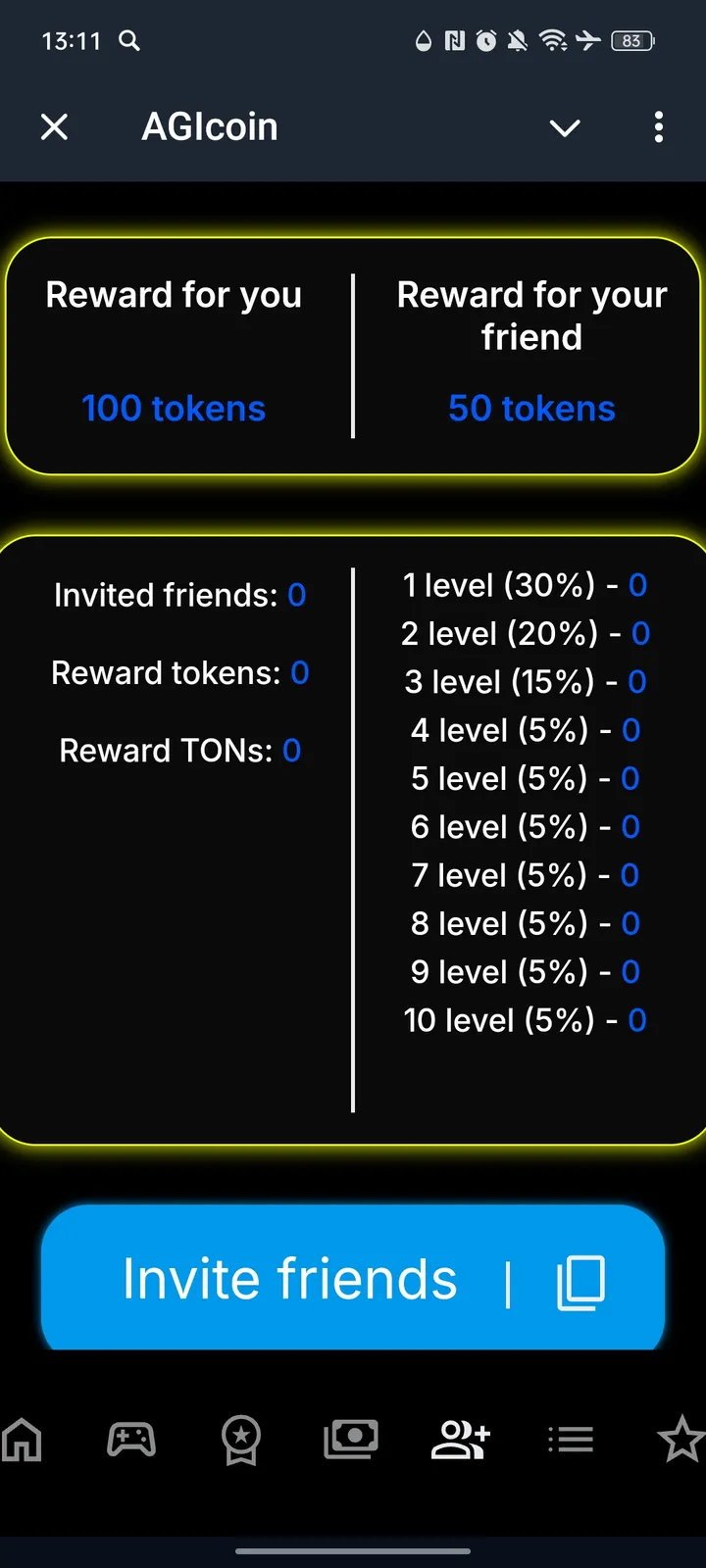Select the gamepad games icon

[x=131, y=1439]
